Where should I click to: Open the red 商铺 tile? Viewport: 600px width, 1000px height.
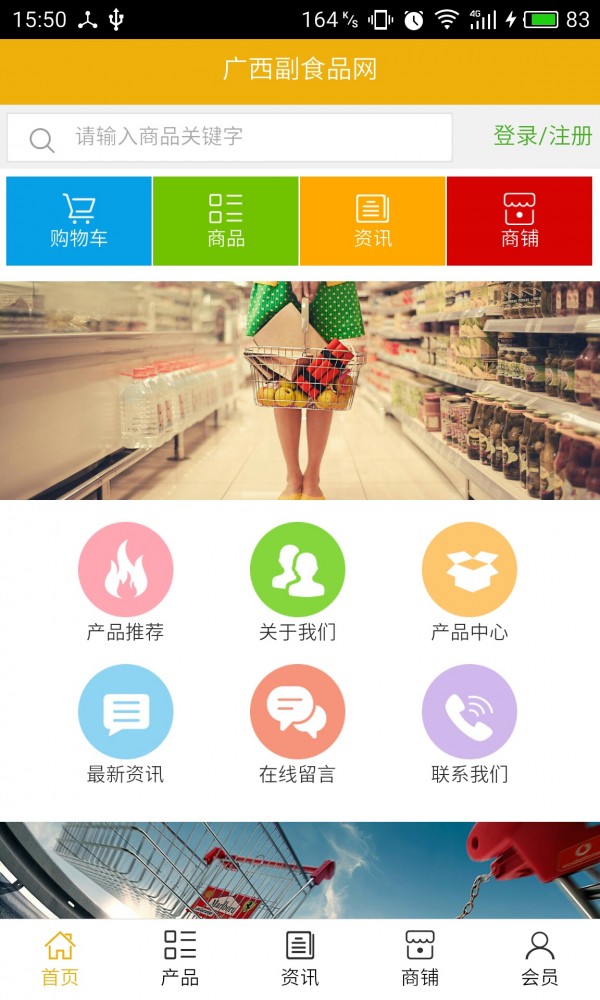520,221
